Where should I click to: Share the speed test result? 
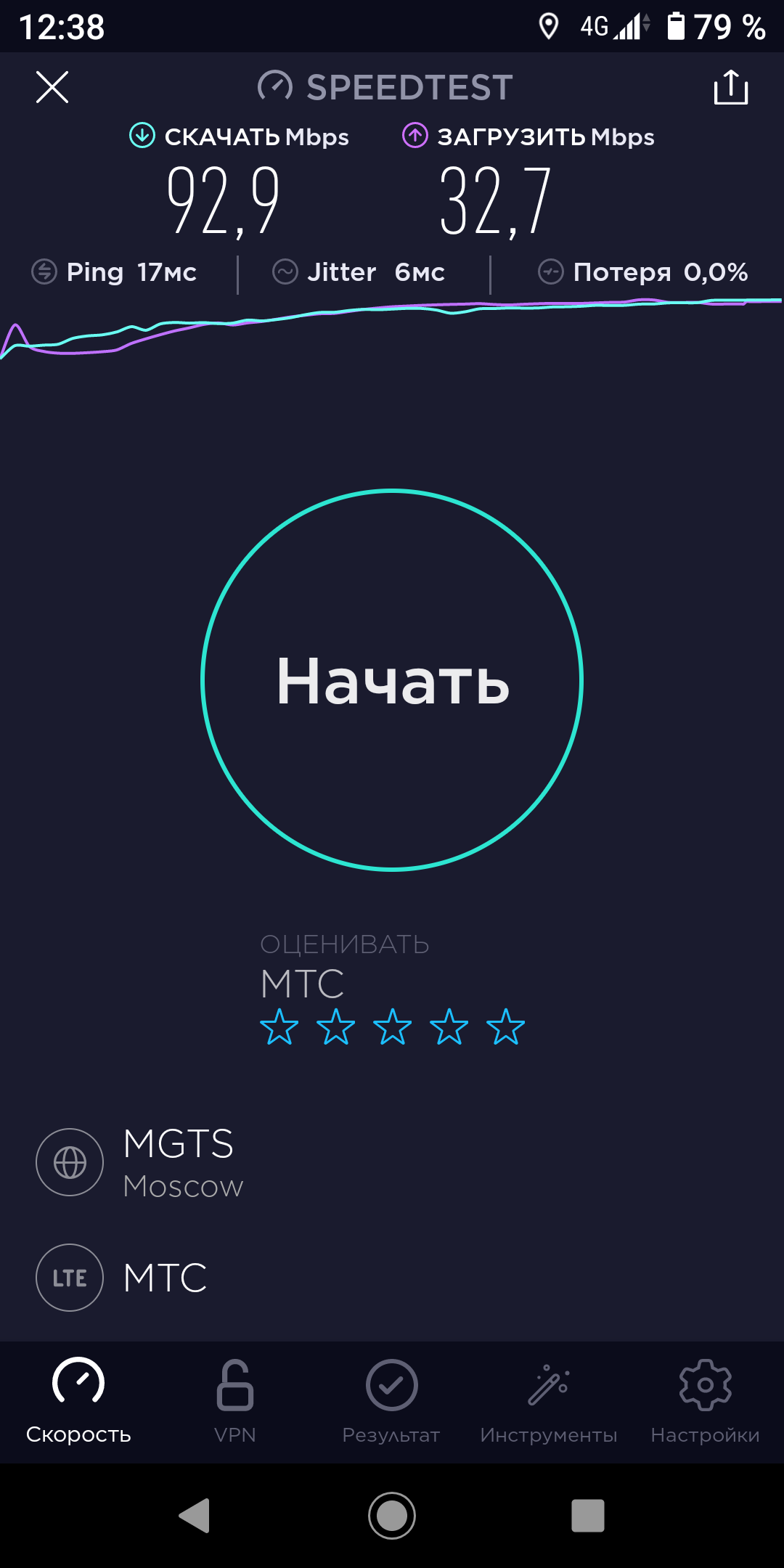pyautogui.click(x=731, y=87)
